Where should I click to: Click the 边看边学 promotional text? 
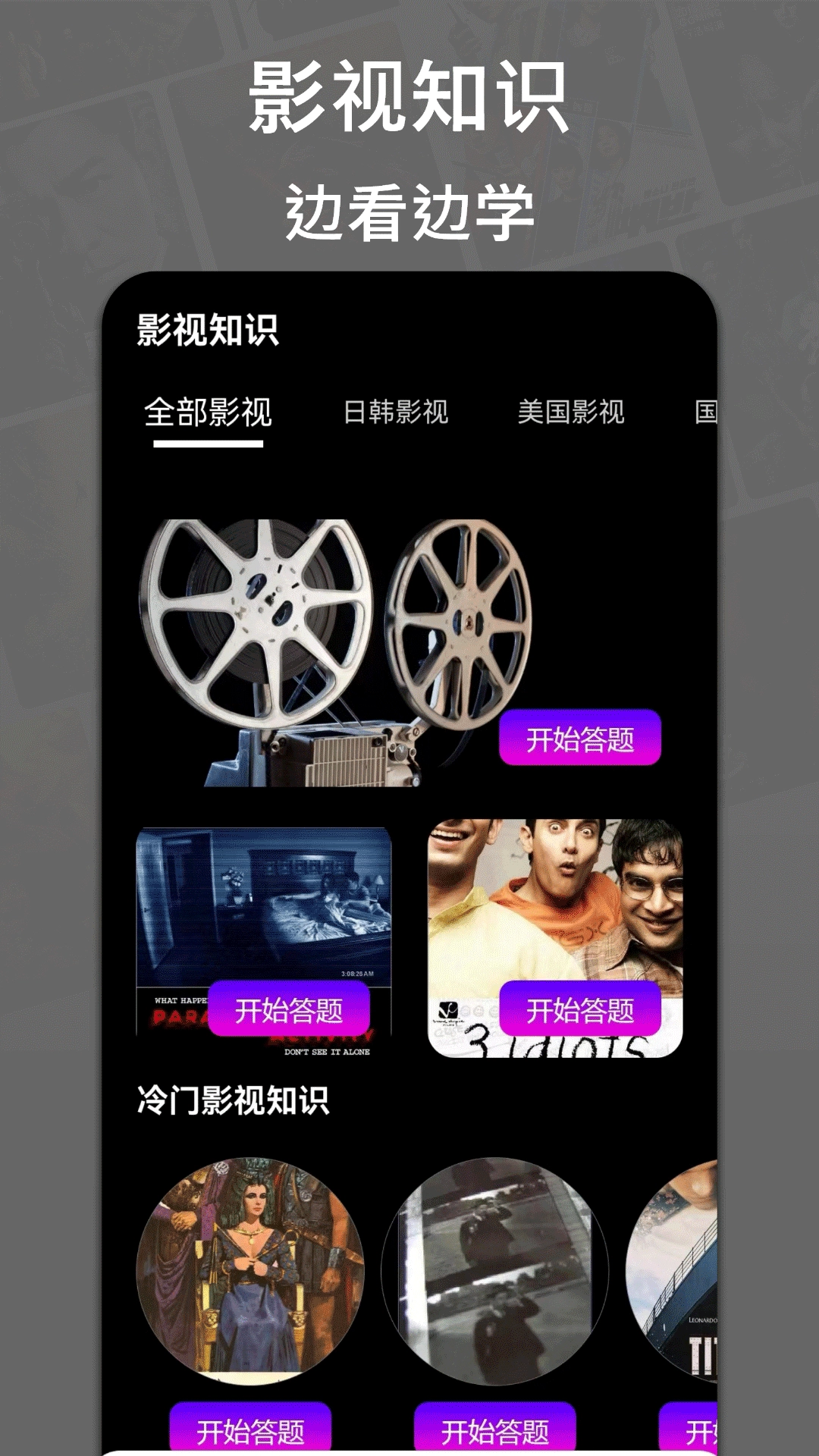[409, 209]
